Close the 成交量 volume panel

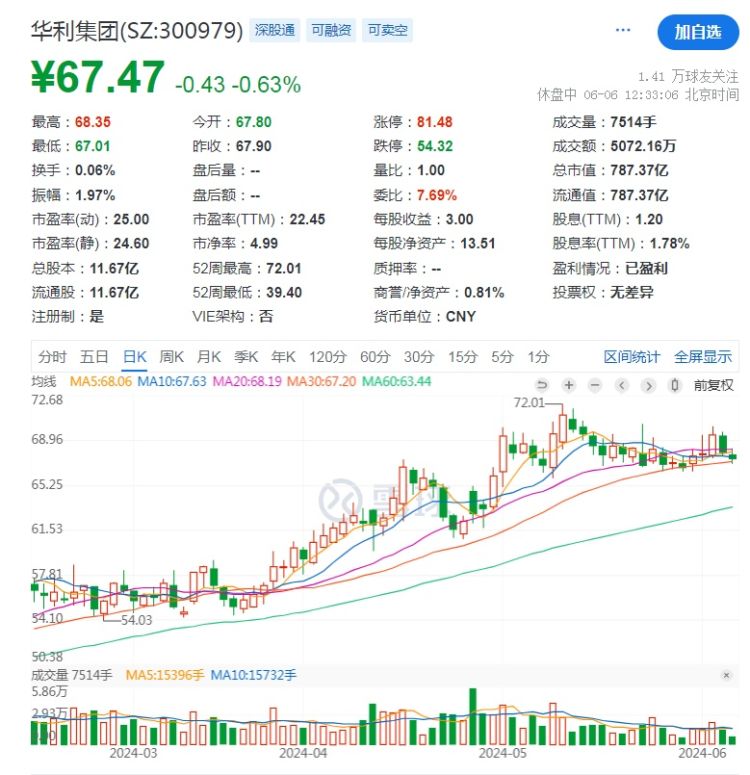[x=726, y=676]
